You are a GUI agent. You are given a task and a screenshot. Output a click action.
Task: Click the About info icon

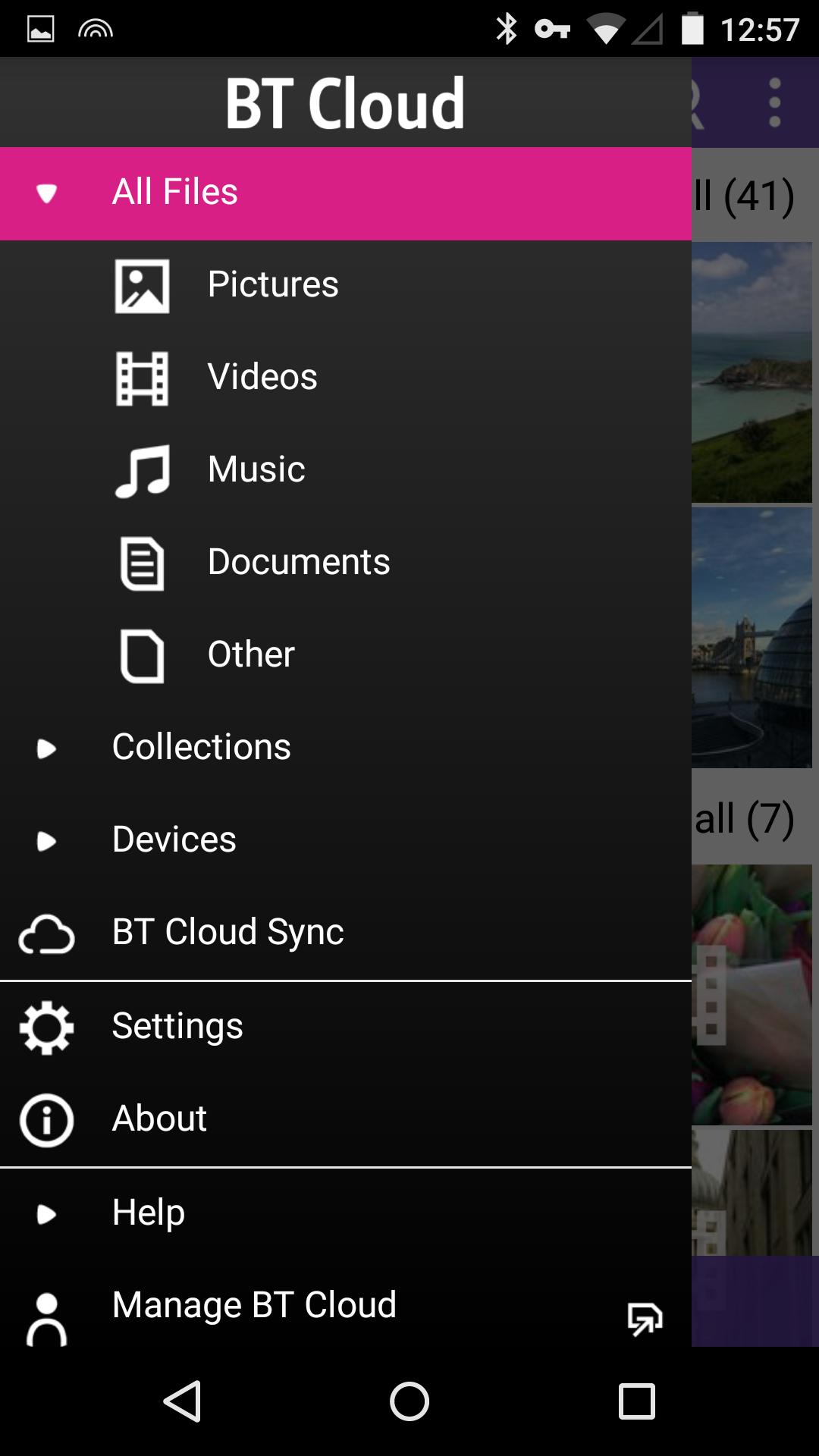coord(45,1117)
